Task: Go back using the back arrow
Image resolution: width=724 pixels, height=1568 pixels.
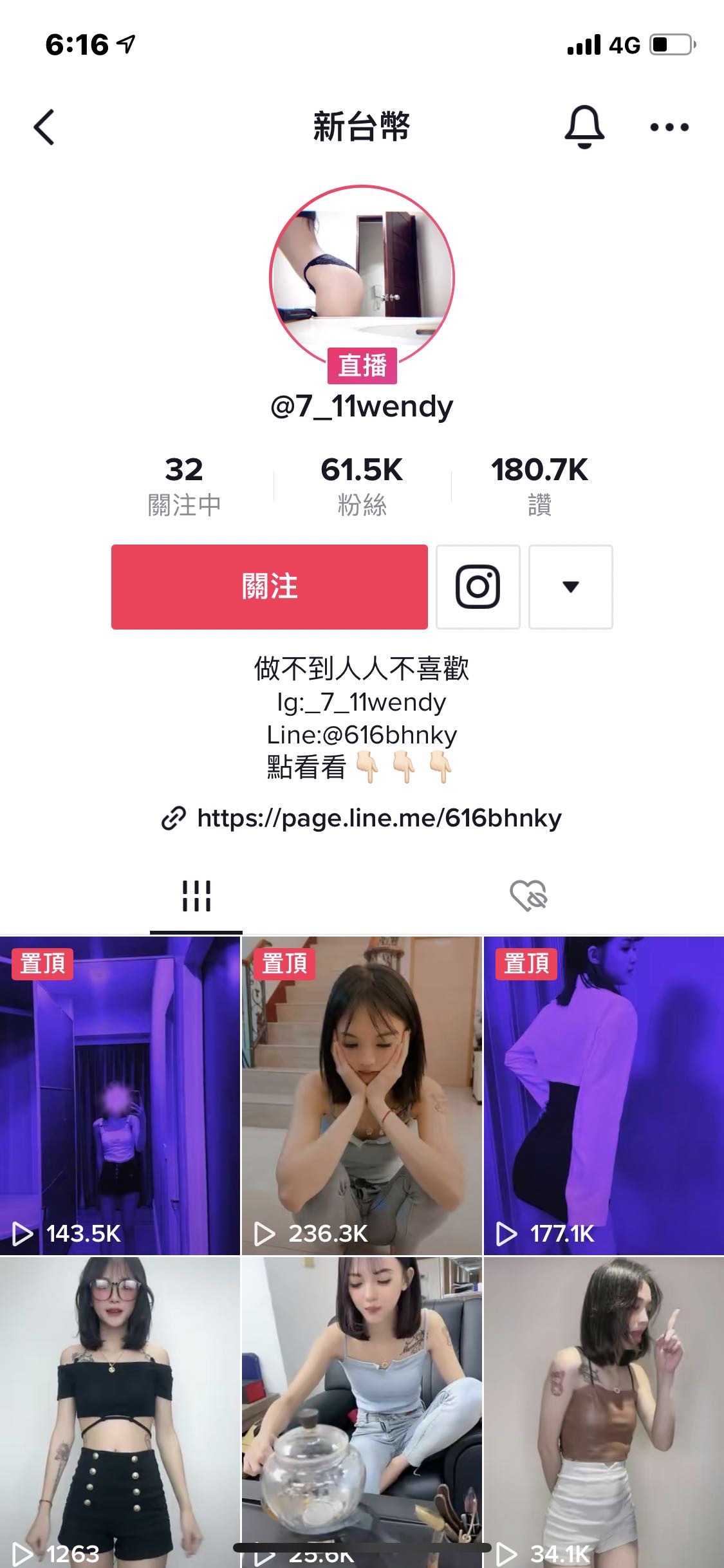Action: click(44, 127)
